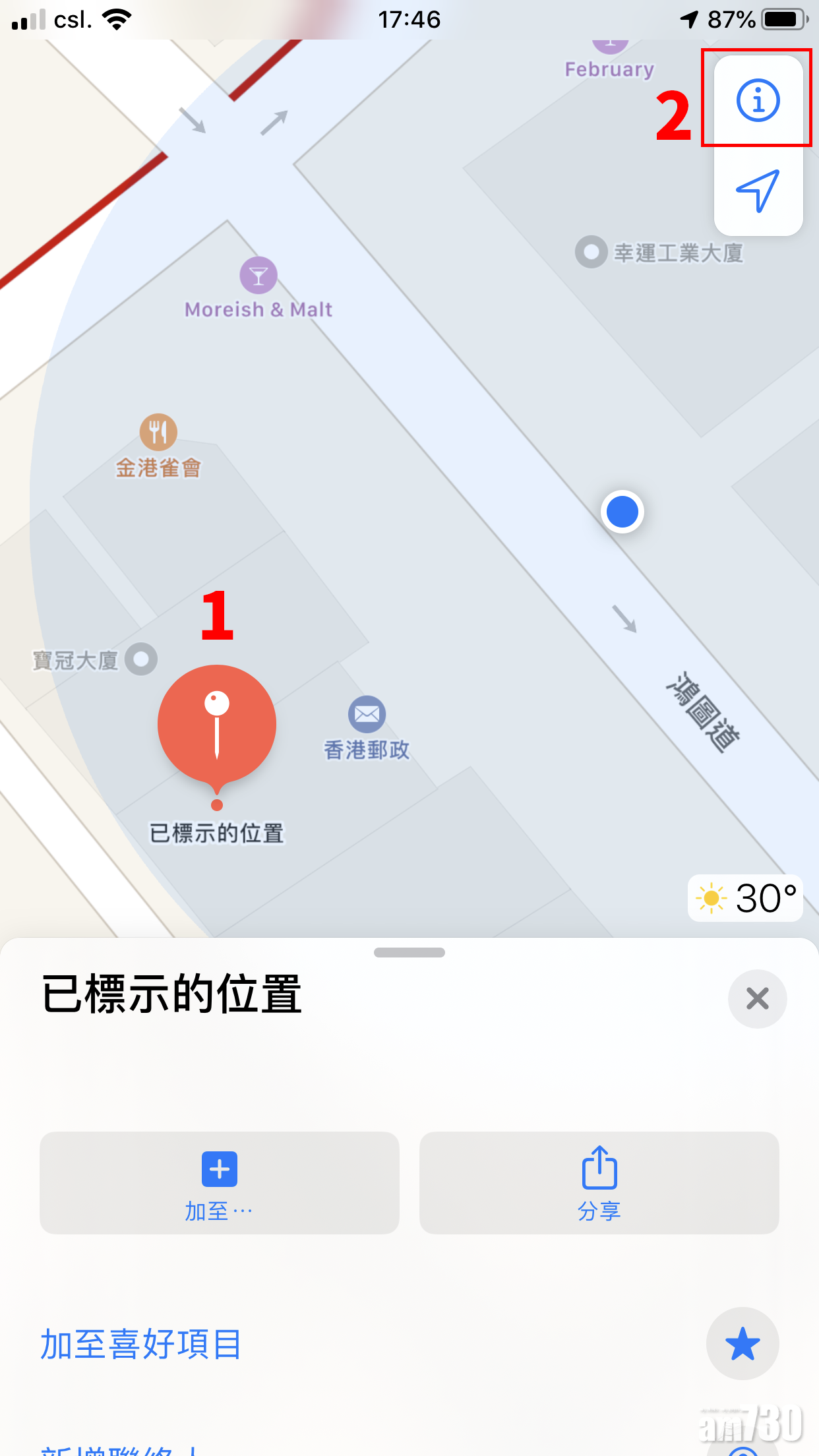Tap the blue current location dot
Image resolution: width=819 pixels, height=1456 pixels.
pos(621,512)
